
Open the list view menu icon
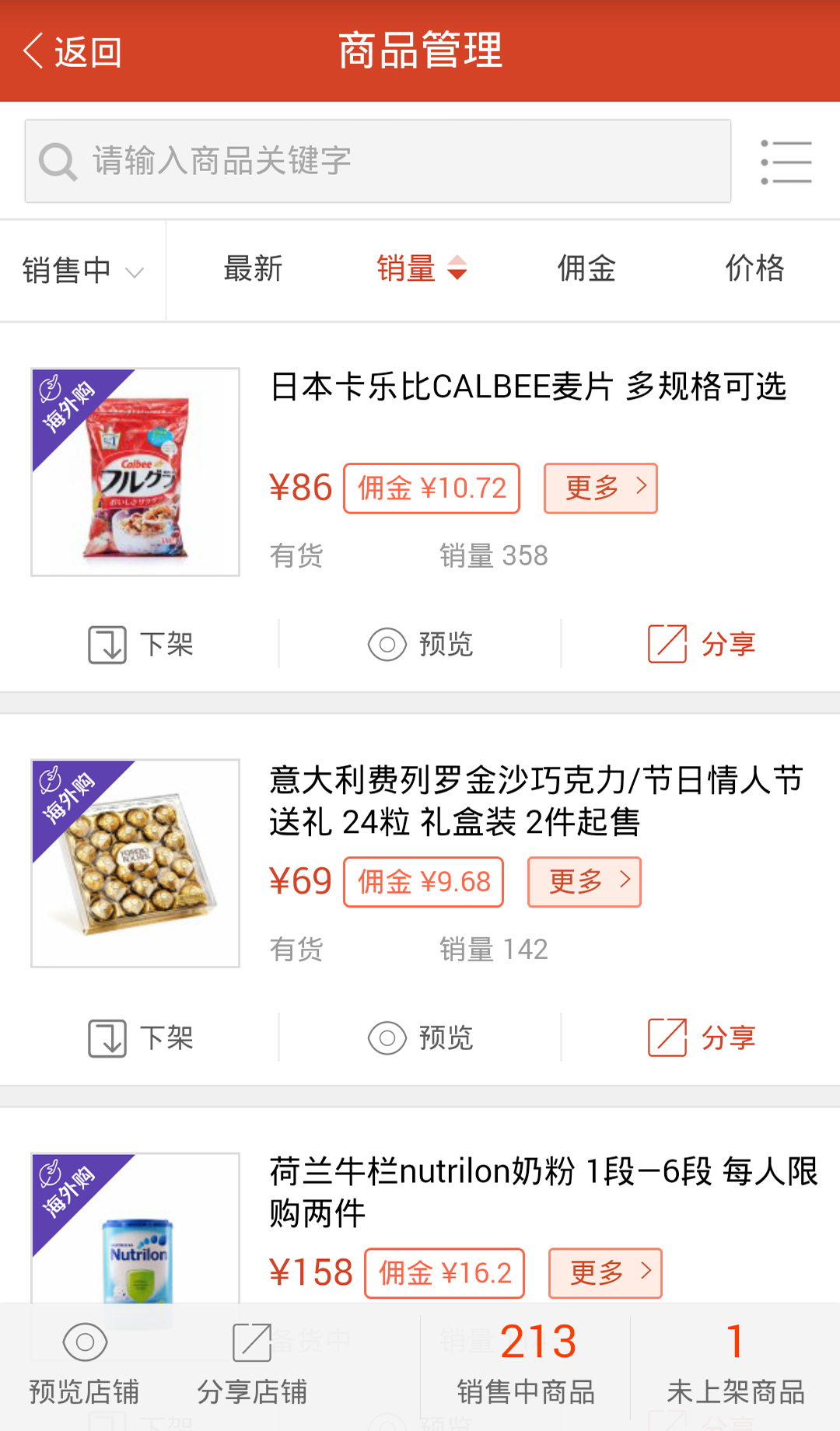click(x=786, y=162)
